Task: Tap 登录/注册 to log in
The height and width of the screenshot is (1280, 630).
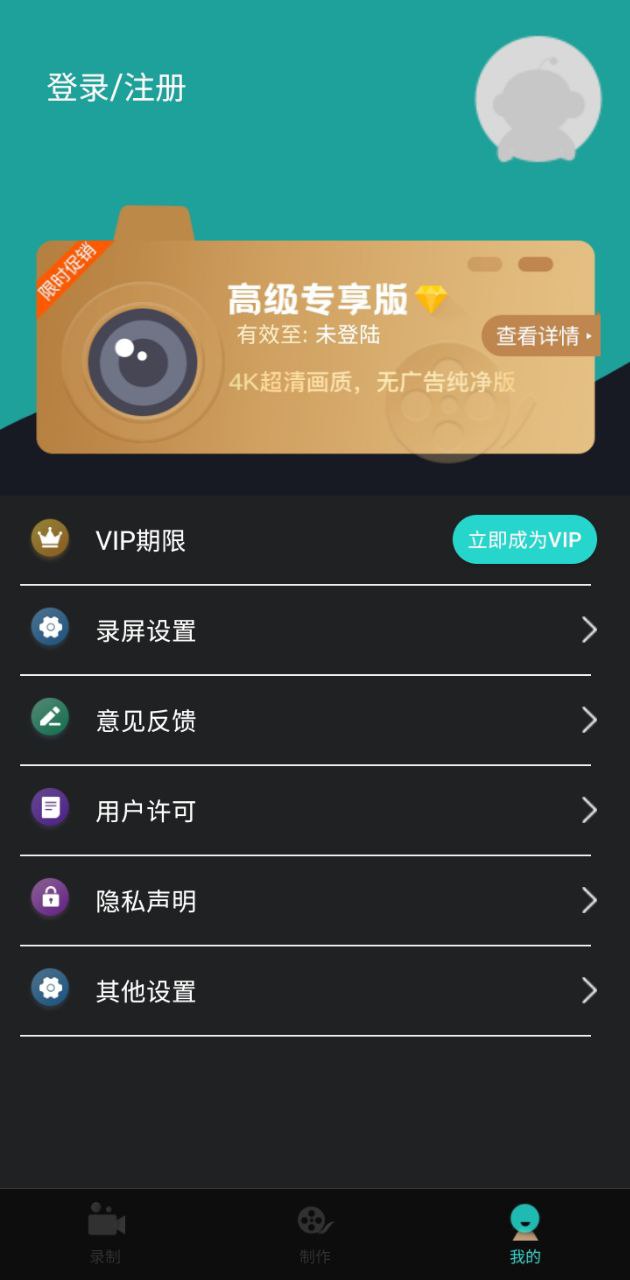Action: coord(116,88)
